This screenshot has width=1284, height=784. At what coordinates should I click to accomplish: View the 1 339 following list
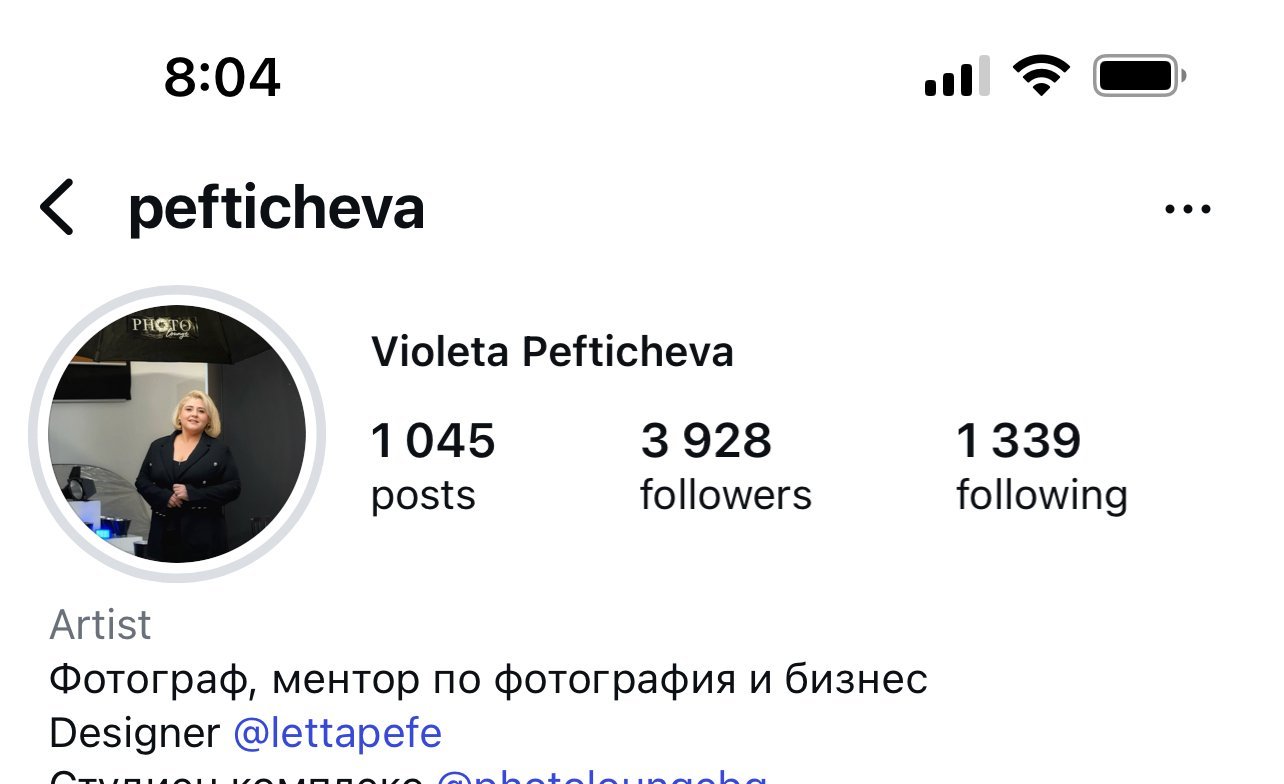1041,466
